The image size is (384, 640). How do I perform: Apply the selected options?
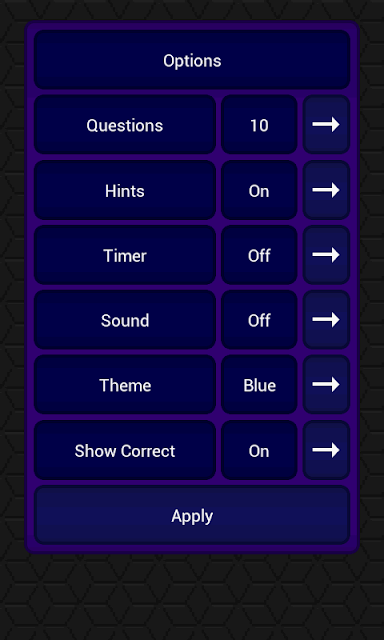pos(192,516)
